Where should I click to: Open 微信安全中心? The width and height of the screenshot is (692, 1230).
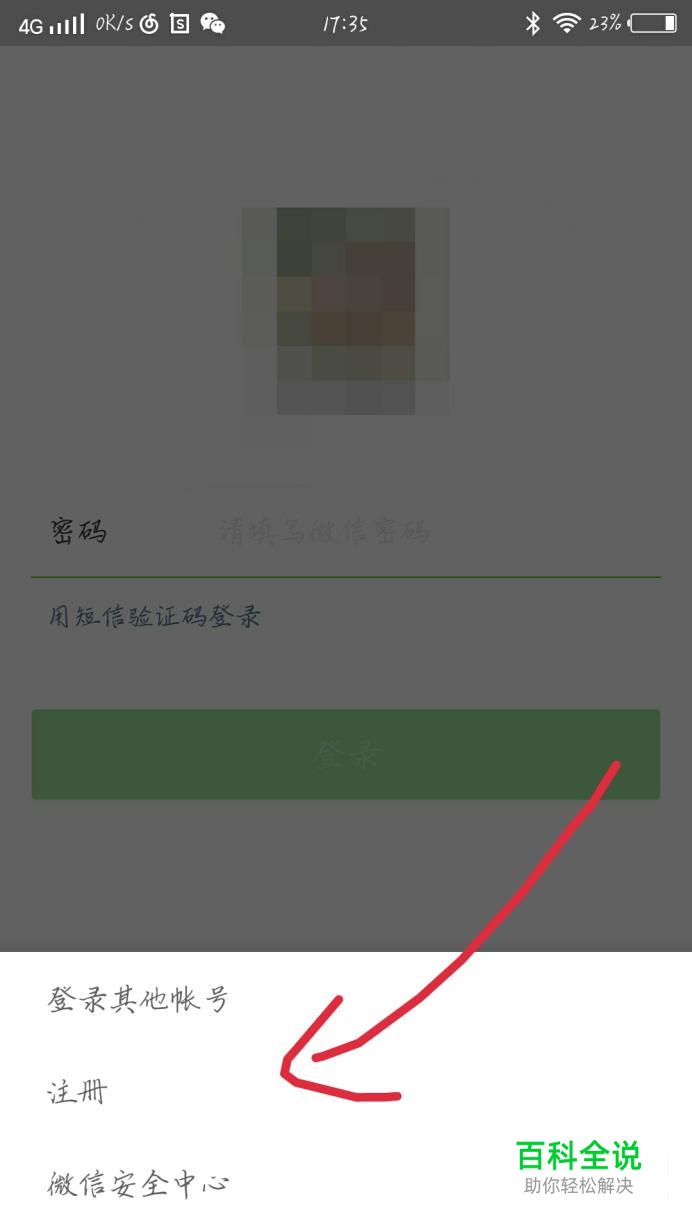(x=346, y=1185)
